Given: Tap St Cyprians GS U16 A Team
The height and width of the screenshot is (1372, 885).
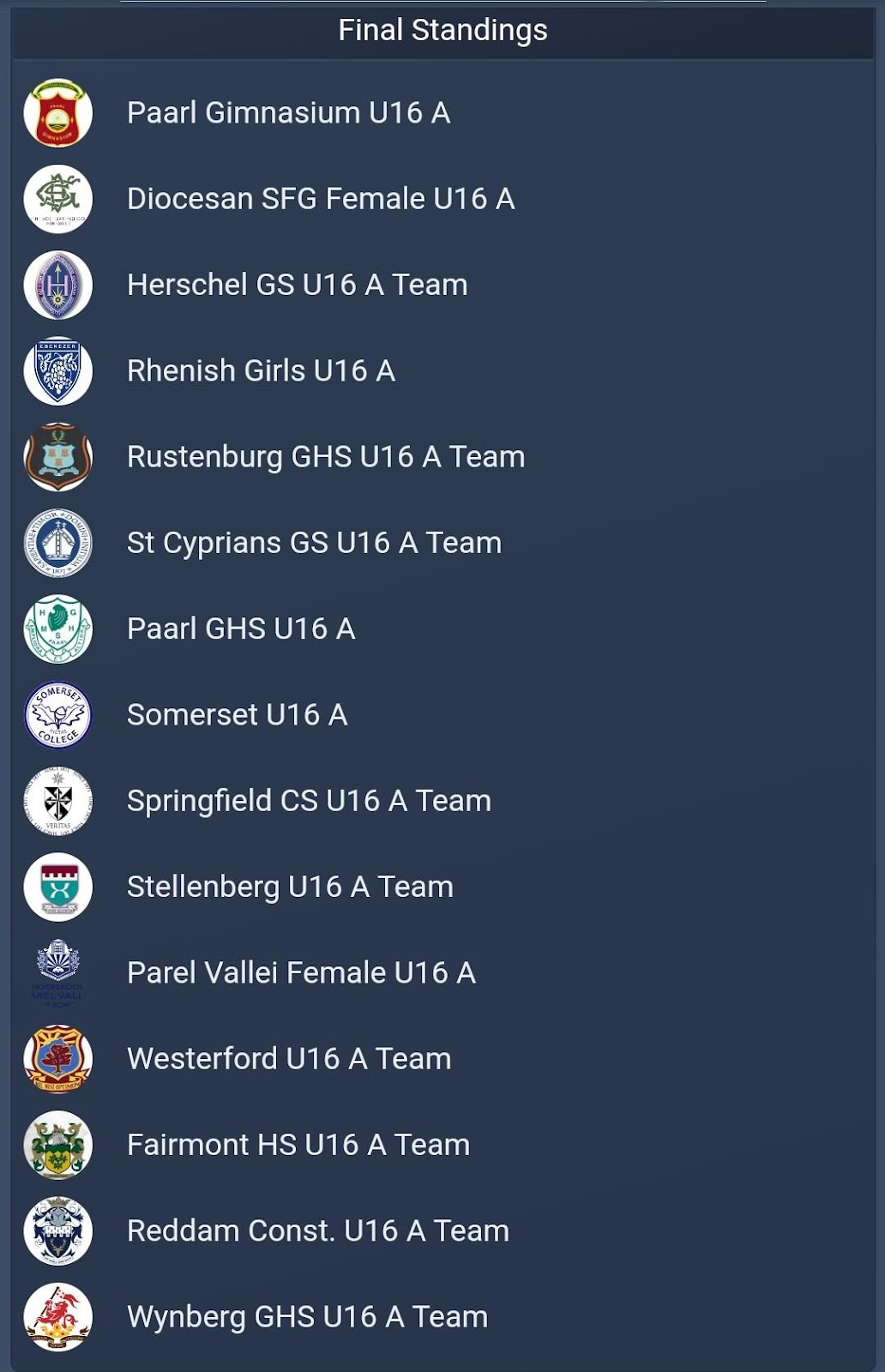Looking at the screenshot, I should tap(314, 543).
